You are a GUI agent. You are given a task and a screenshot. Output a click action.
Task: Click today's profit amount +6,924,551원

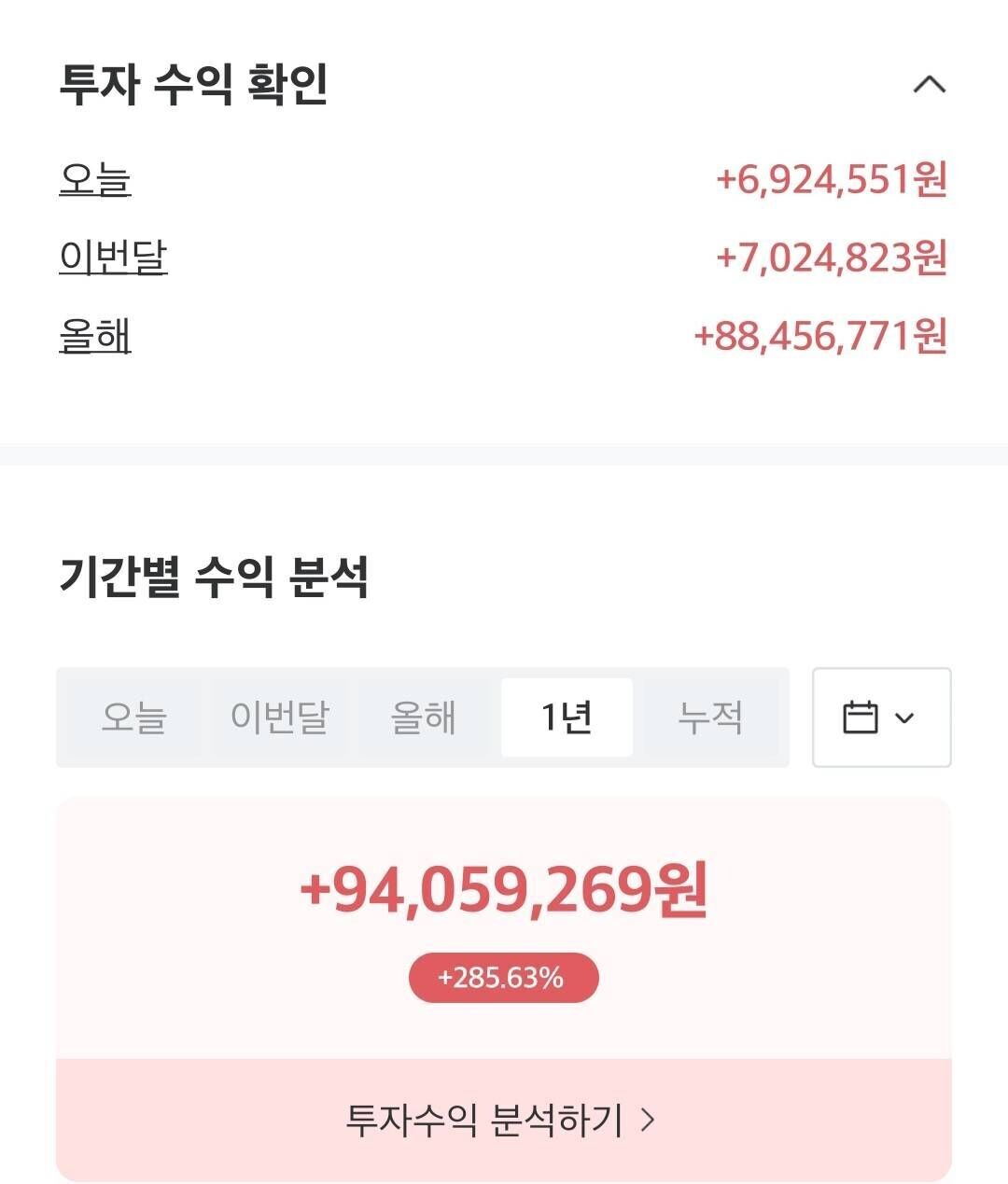[x=830, y=183]
